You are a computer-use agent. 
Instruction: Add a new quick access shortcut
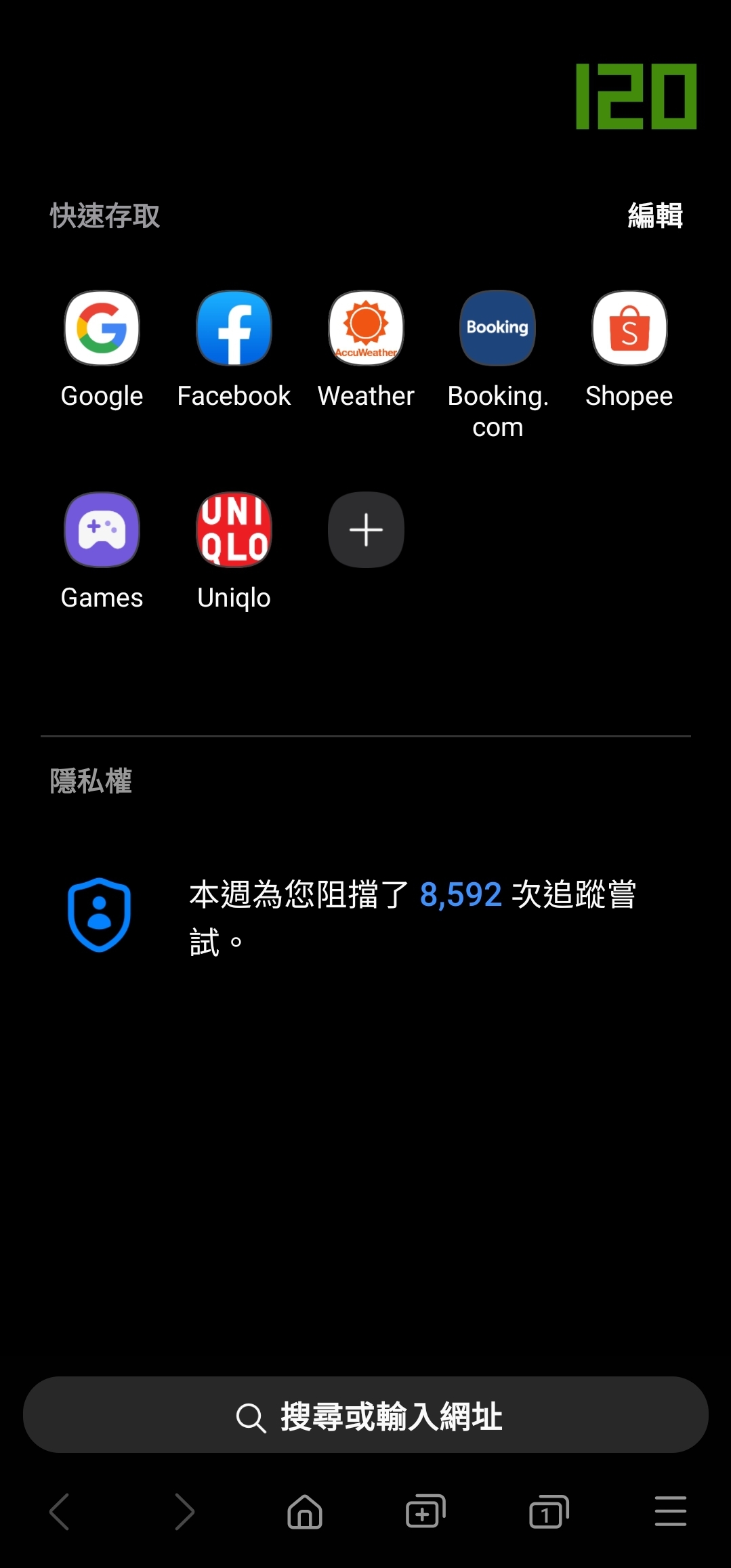click(366, 529)
